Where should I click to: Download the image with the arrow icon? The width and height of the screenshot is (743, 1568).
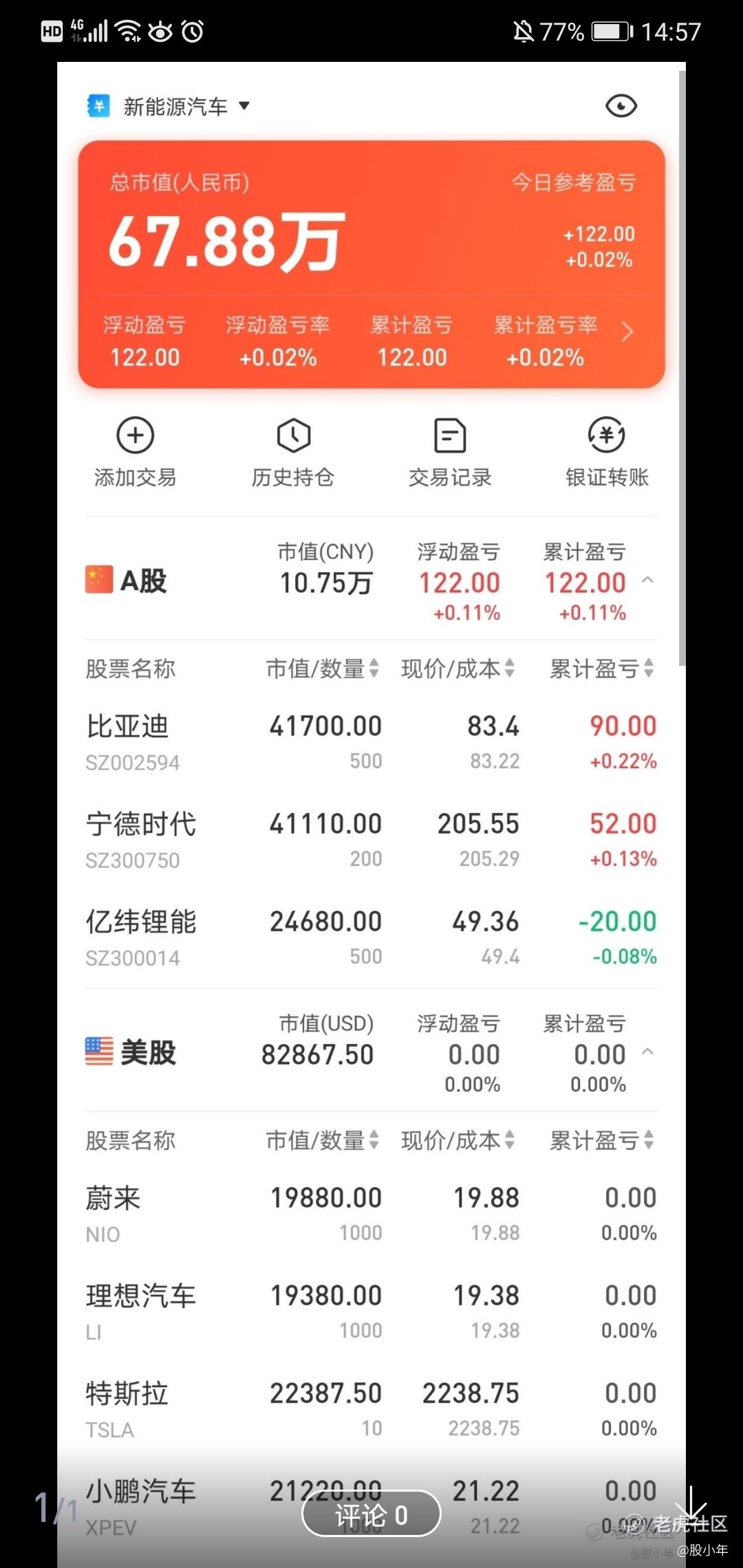pyautogui.click(x=691, y=1505)
